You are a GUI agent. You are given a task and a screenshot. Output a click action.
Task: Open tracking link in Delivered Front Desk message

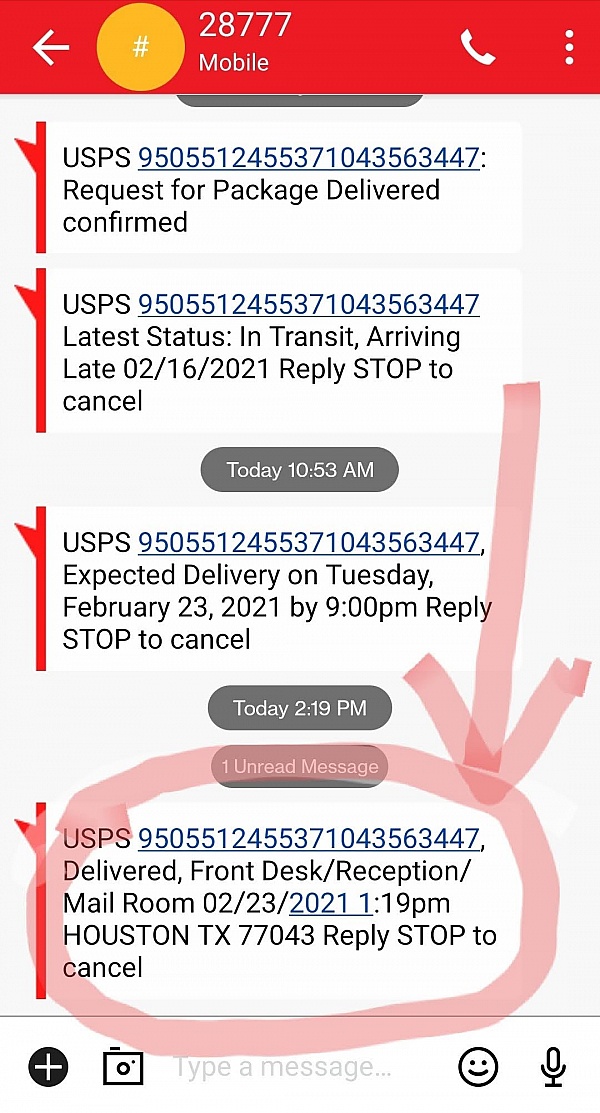[308, 838]
